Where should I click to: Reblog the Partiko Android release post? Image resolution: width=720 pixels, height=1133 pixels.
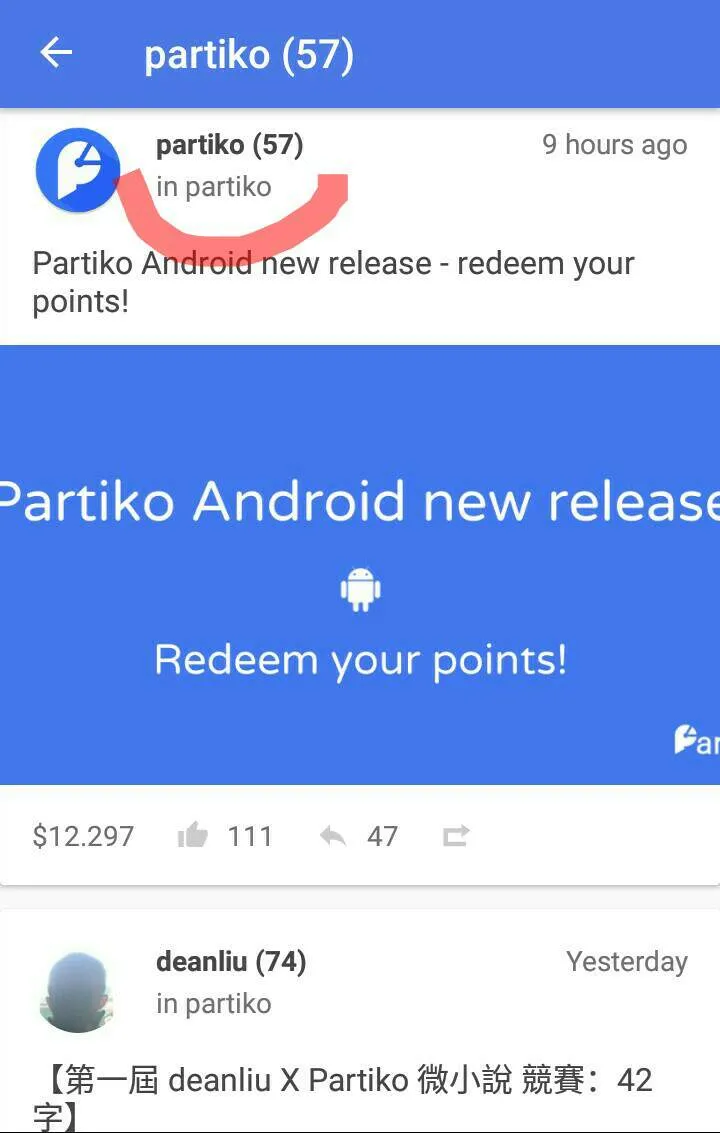point(456,836)
